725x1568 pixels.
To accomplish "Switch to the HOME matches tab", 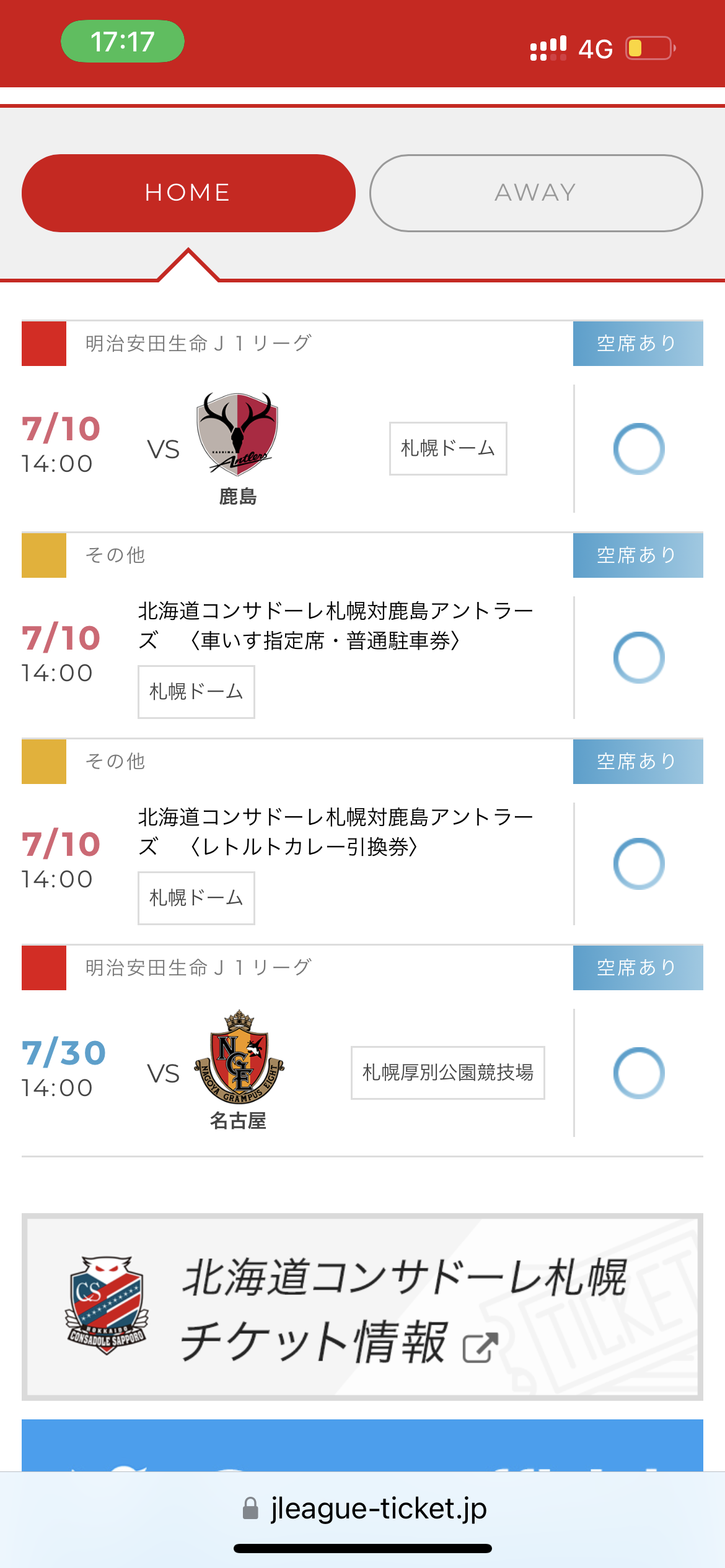I will pos(188,193).
